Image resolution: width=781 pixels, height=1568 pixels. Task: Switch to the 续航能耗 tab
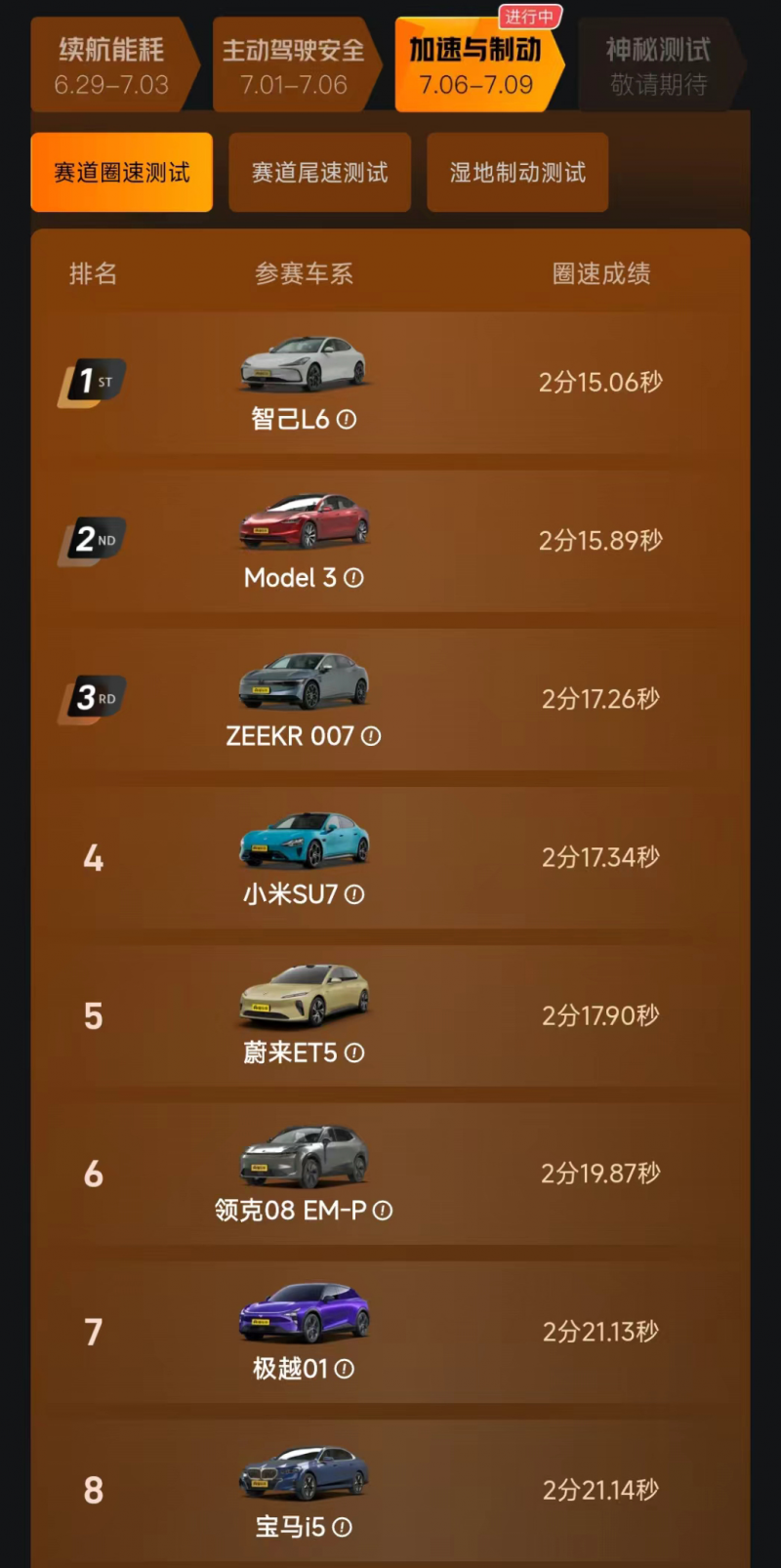111,65
